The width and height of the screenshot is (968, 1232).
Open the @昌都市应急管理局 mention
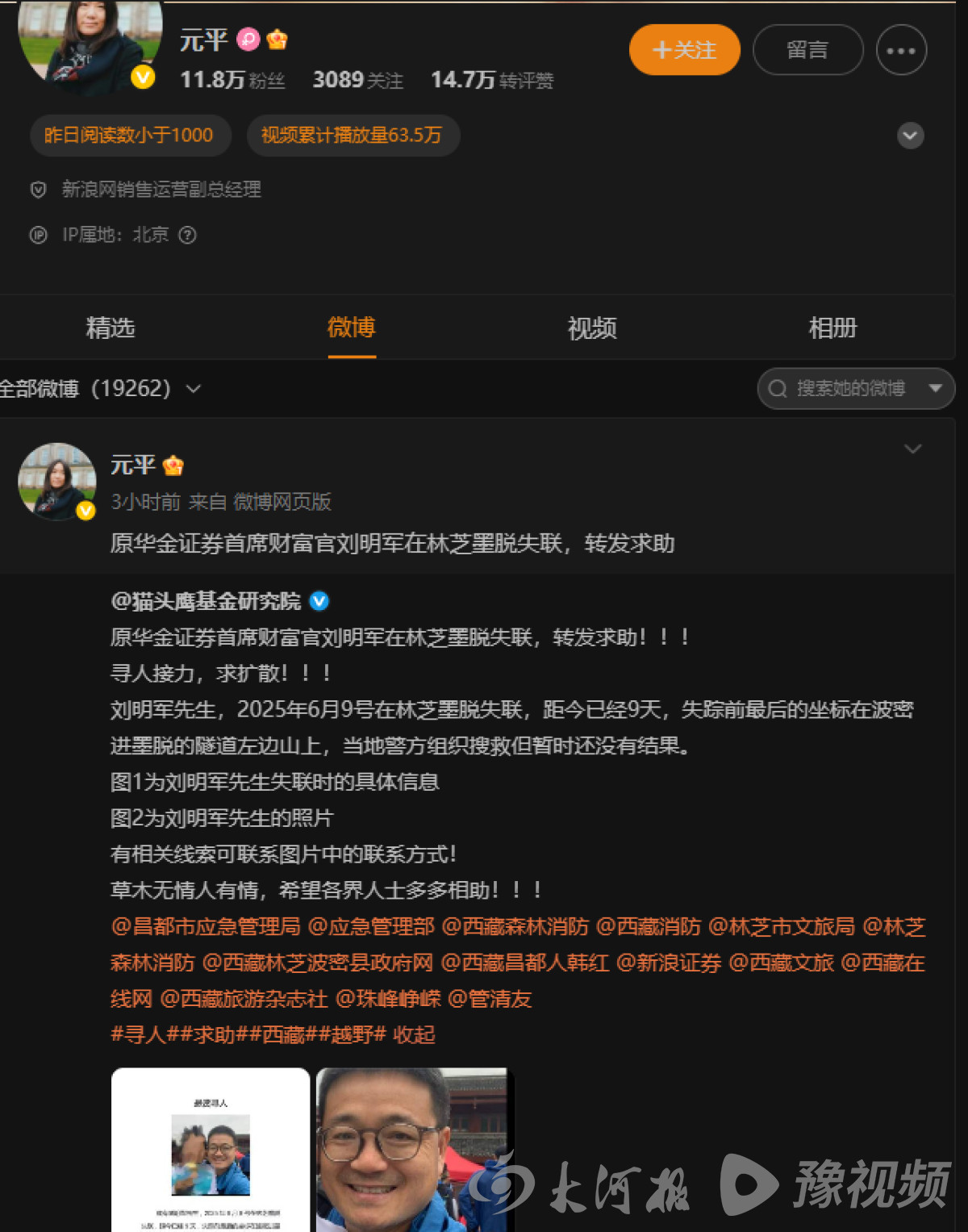tap(206, 926)
